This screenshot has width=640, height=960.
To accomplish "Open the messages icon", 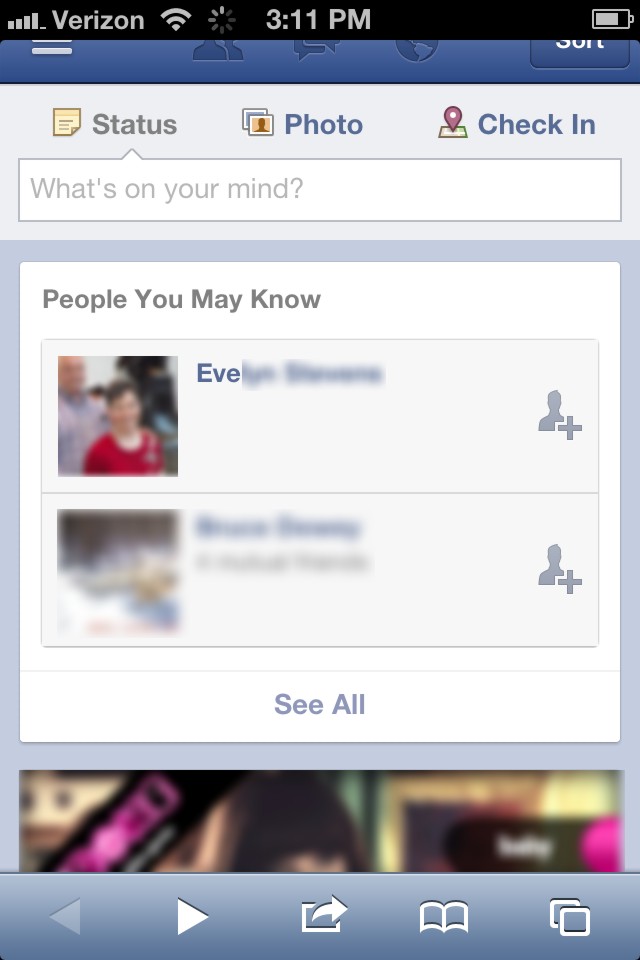I will [x=317, y=49].
